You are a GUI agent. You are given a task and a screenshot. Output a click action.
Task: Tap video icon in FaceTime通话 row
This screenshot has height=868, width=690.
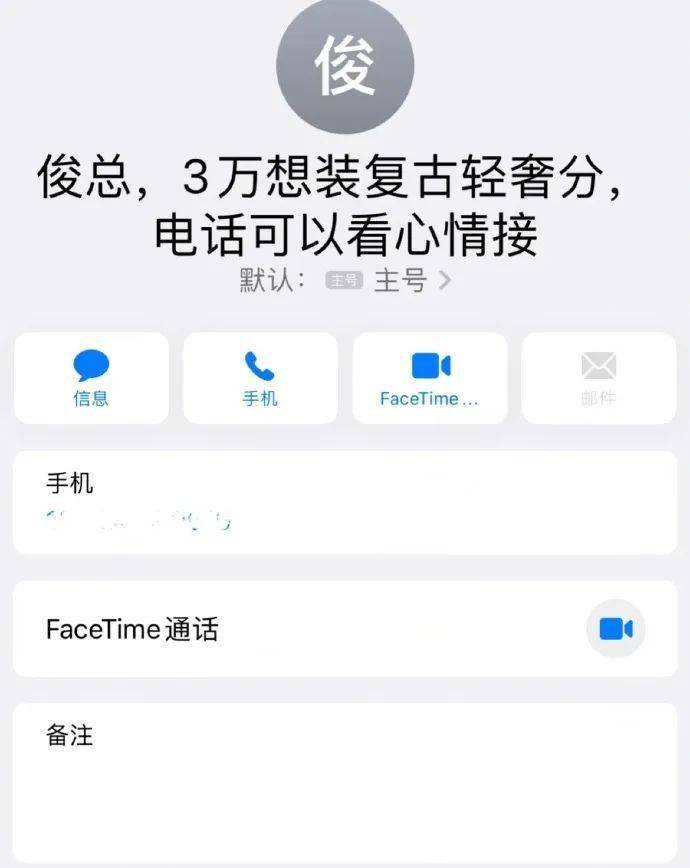pyautogui.click(x=615, y=629)
